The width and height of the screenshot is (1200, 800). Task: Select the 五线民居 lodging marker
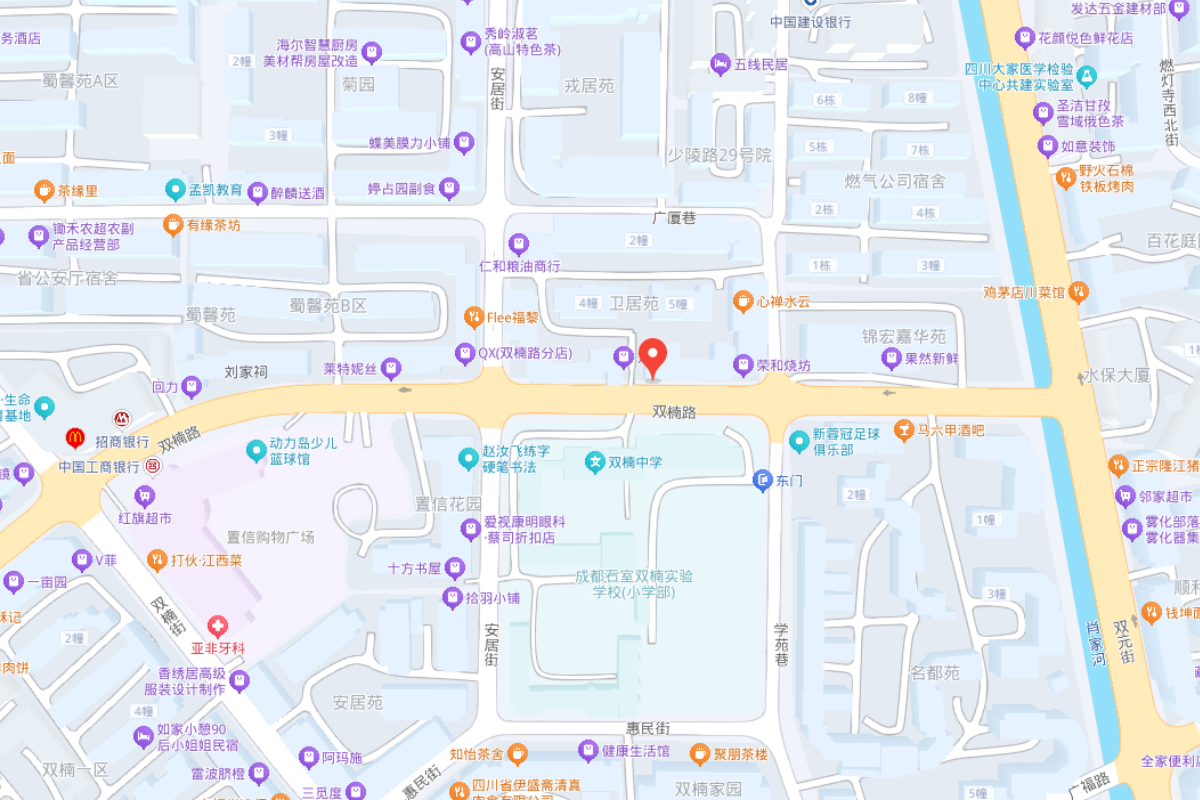click(x=719, y=64)
